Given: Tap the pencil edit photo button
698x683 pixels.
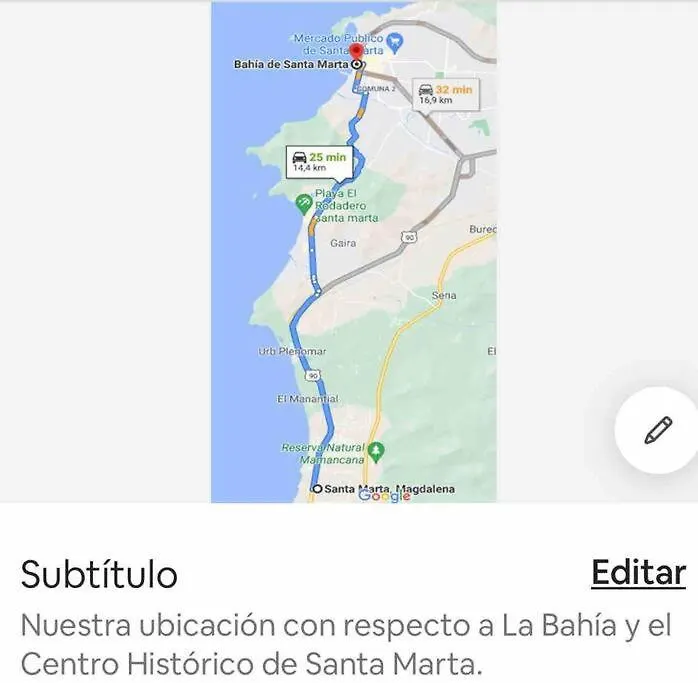Looking at the screenshot, I should [x=657, y=431].
